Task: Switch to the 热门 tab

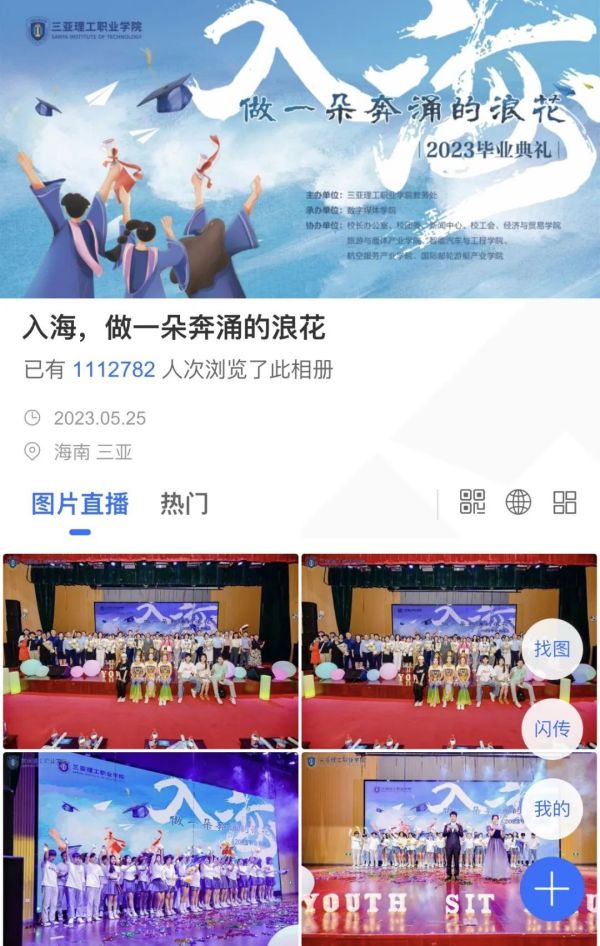Action: point(184,503)
